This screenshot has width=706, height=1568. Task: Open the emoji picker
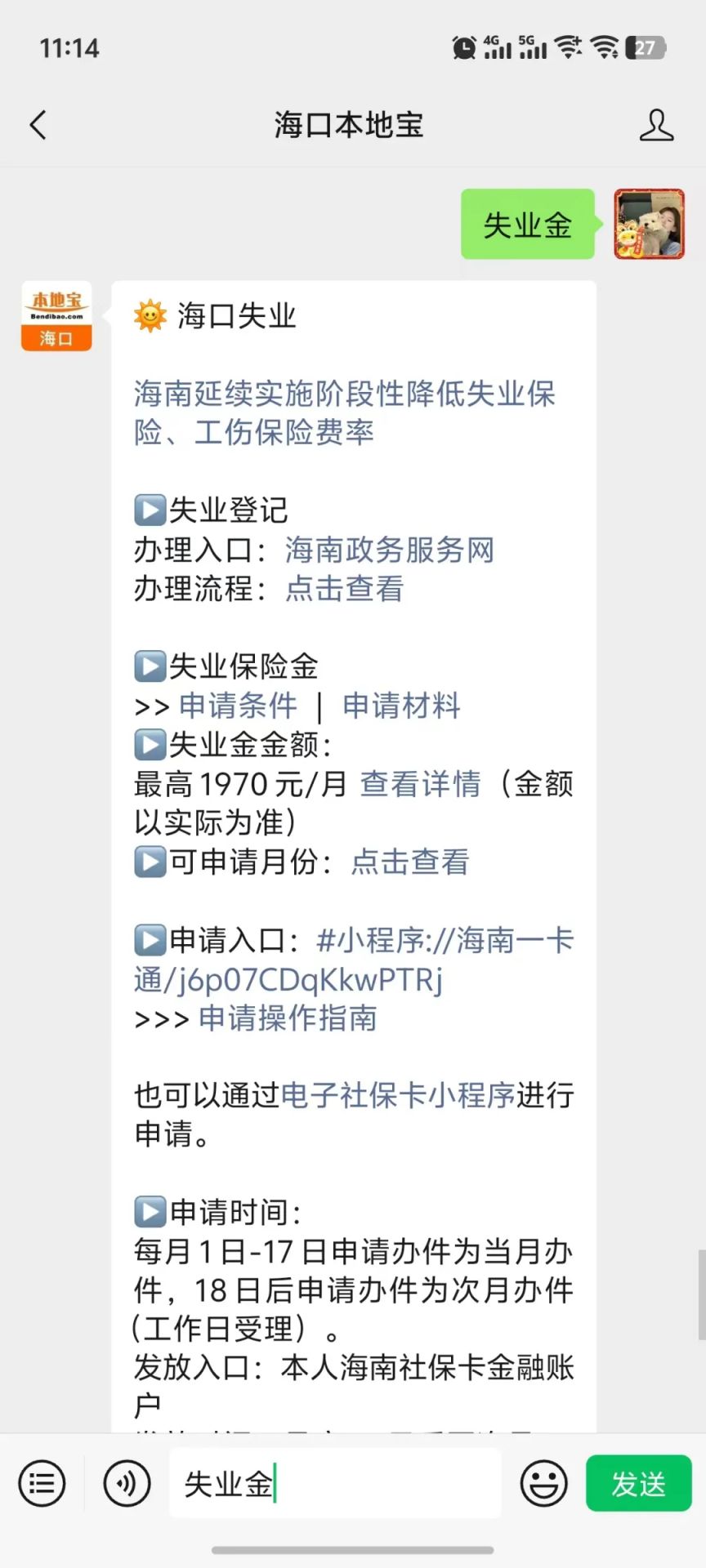coord(543,1484)
